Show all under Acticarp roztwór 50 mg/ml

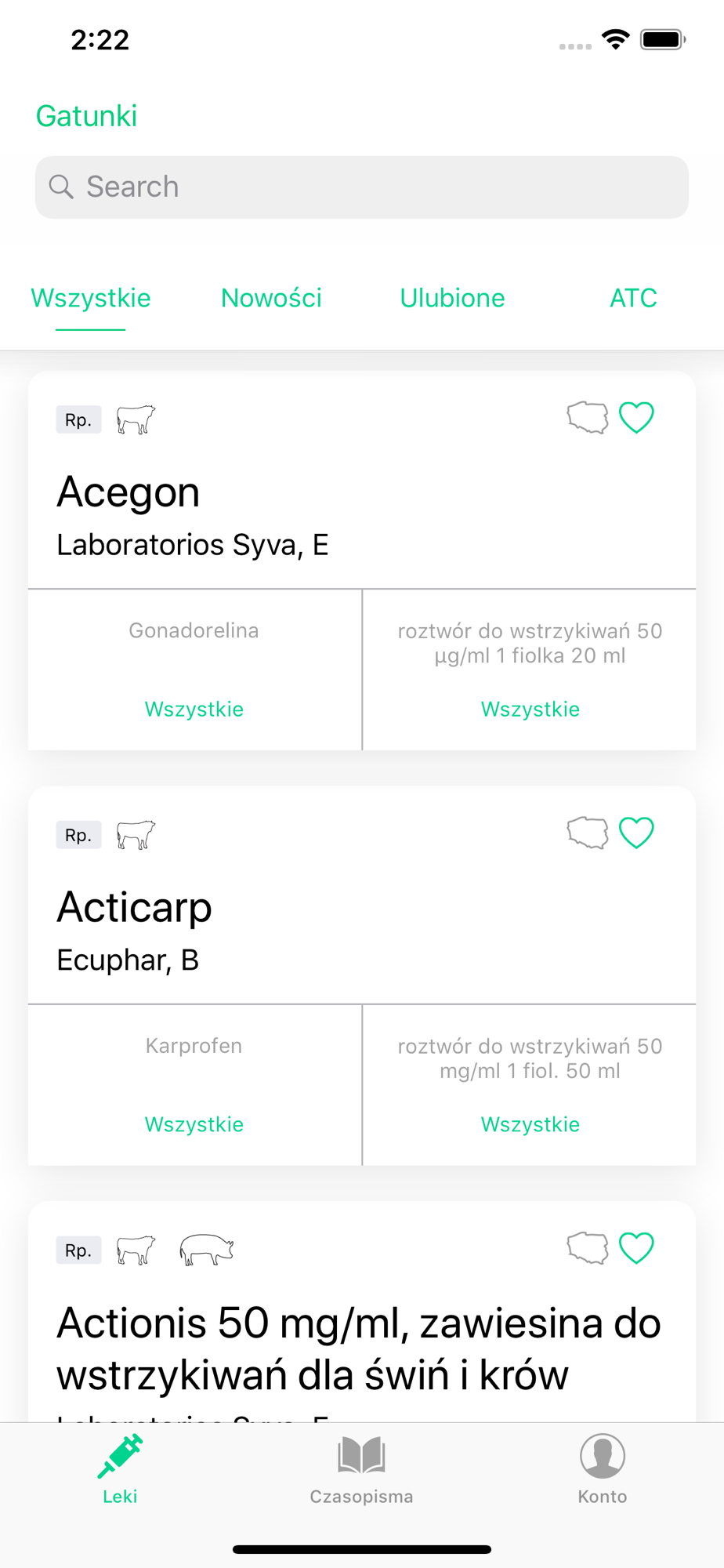530,1125
